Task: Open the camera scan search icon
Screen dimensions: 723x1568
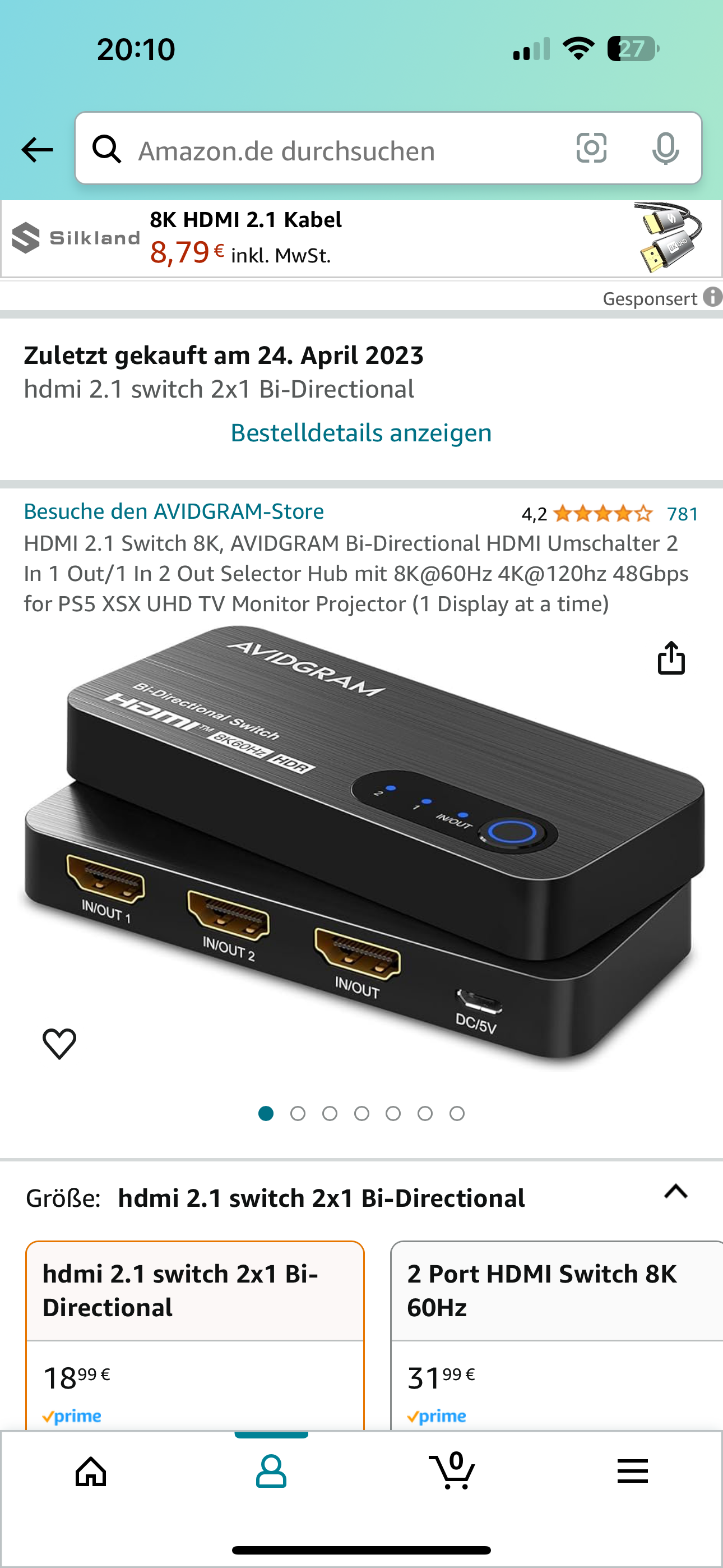Action: click(591, 148)
